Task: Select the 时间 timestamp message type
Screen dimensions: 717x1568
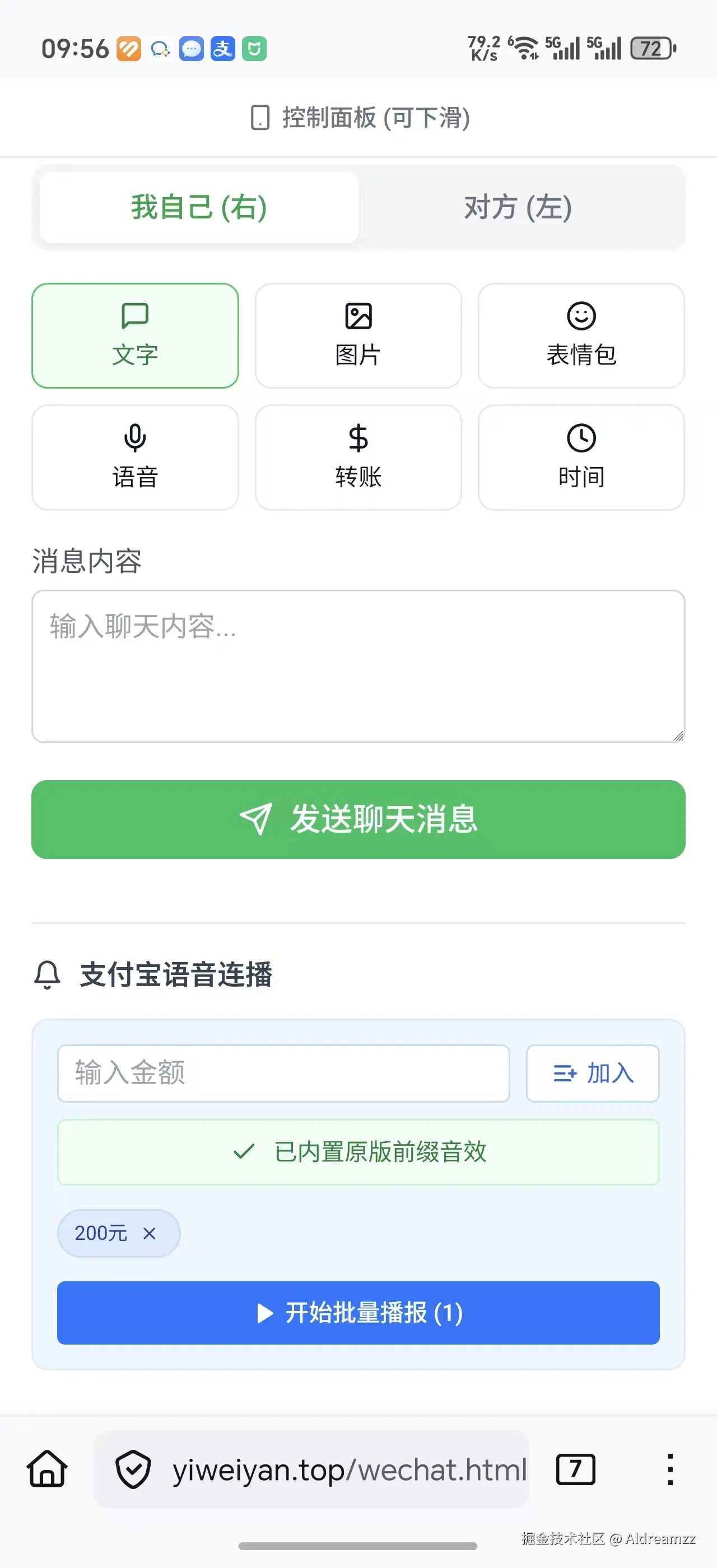Action: pos(581,456)
